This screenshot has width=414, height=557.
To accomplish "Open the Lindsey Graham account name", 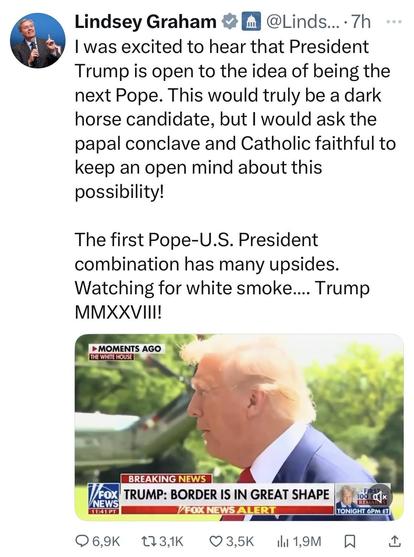I will coord(145,22).
